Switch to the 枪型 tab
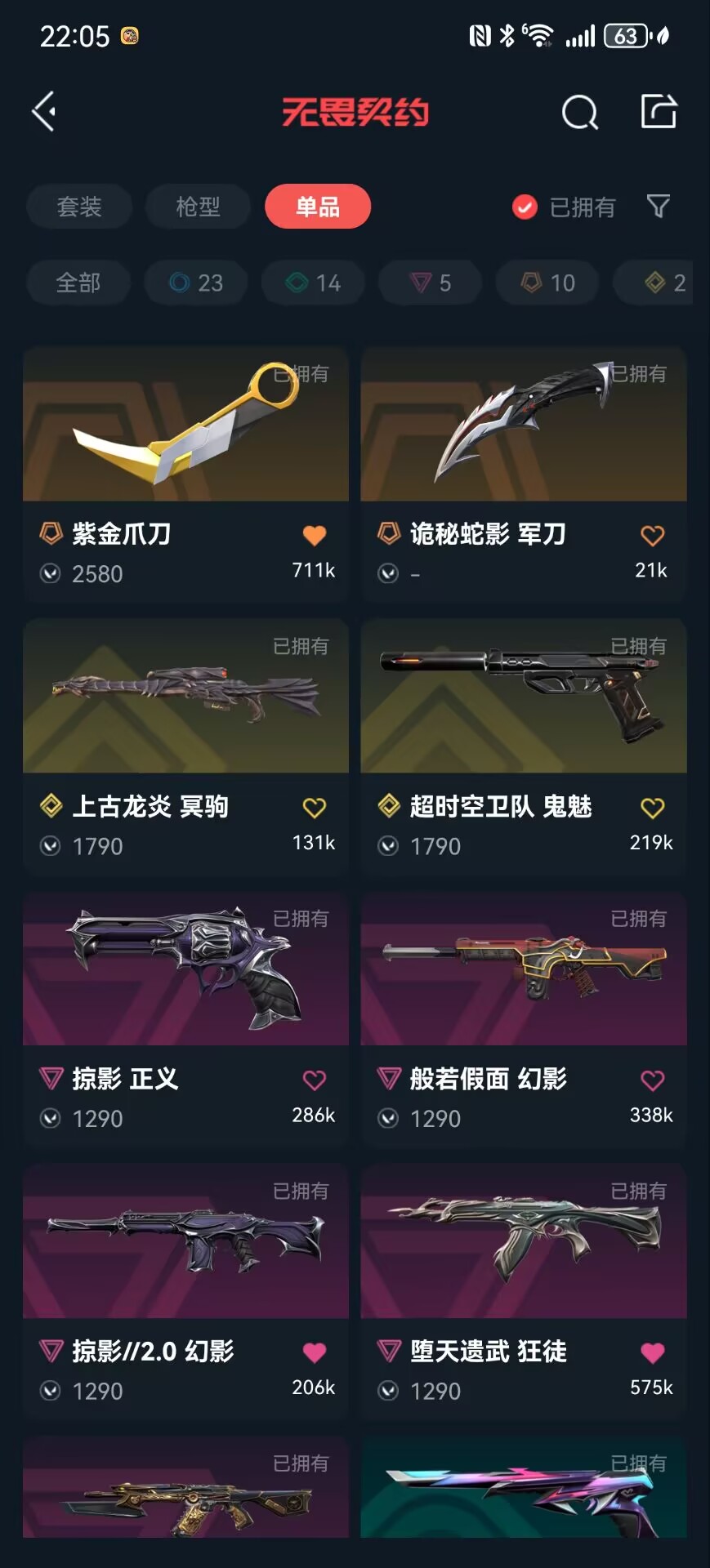Screen dimensions: 710x1568 [198, 207]
